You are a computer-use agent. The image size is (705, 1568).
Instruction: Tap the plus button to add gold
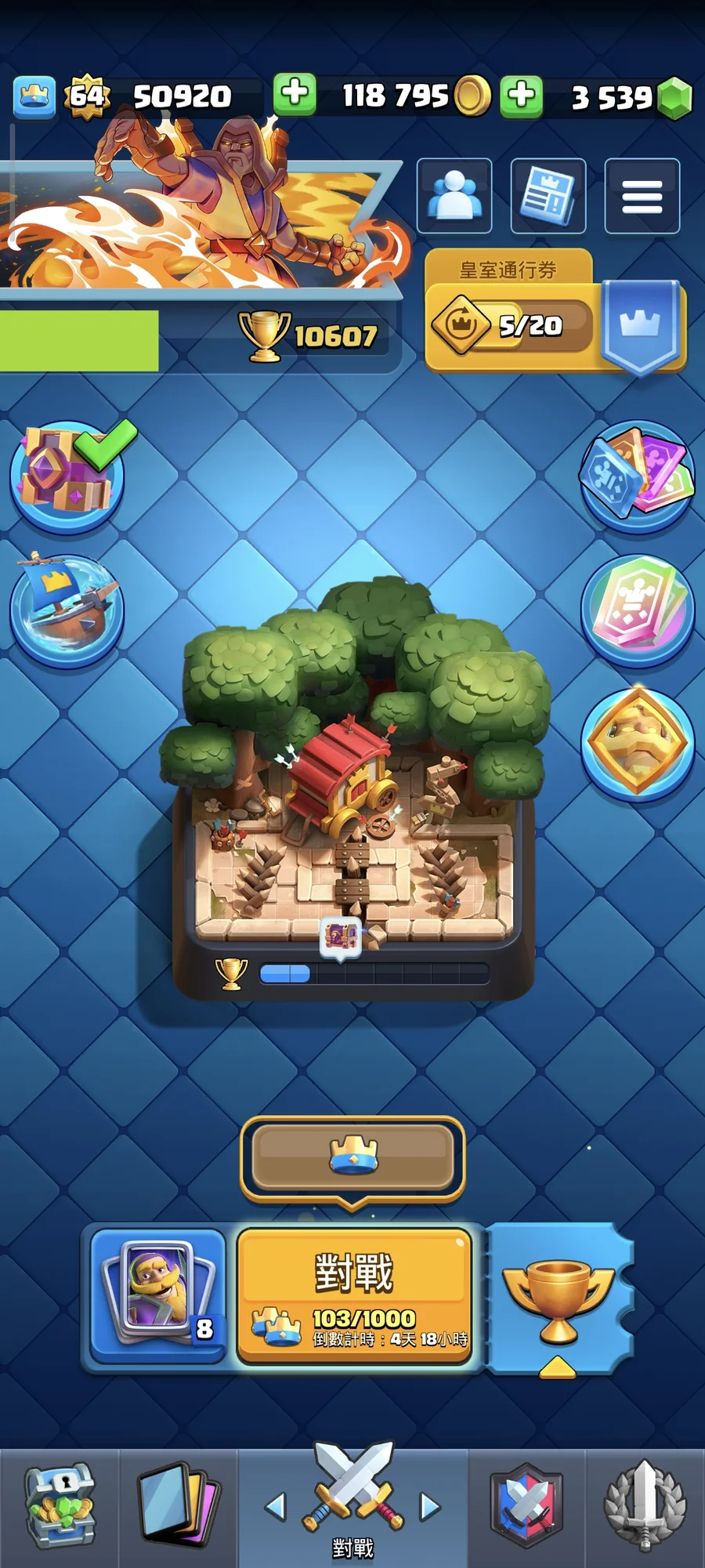click(295, 95)
